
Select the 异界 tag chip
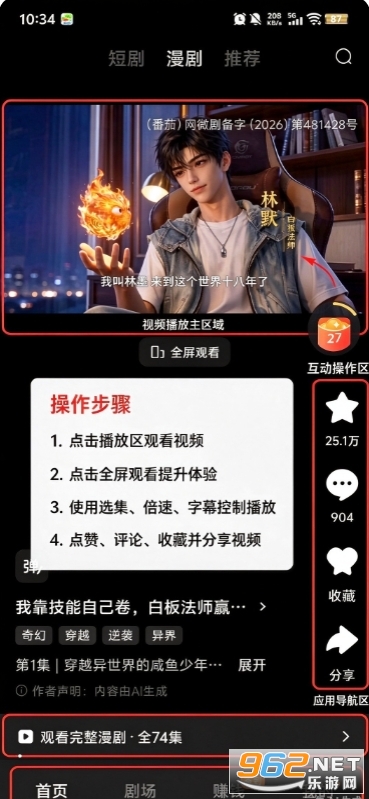pyautogui.click(x=164, y=635)
